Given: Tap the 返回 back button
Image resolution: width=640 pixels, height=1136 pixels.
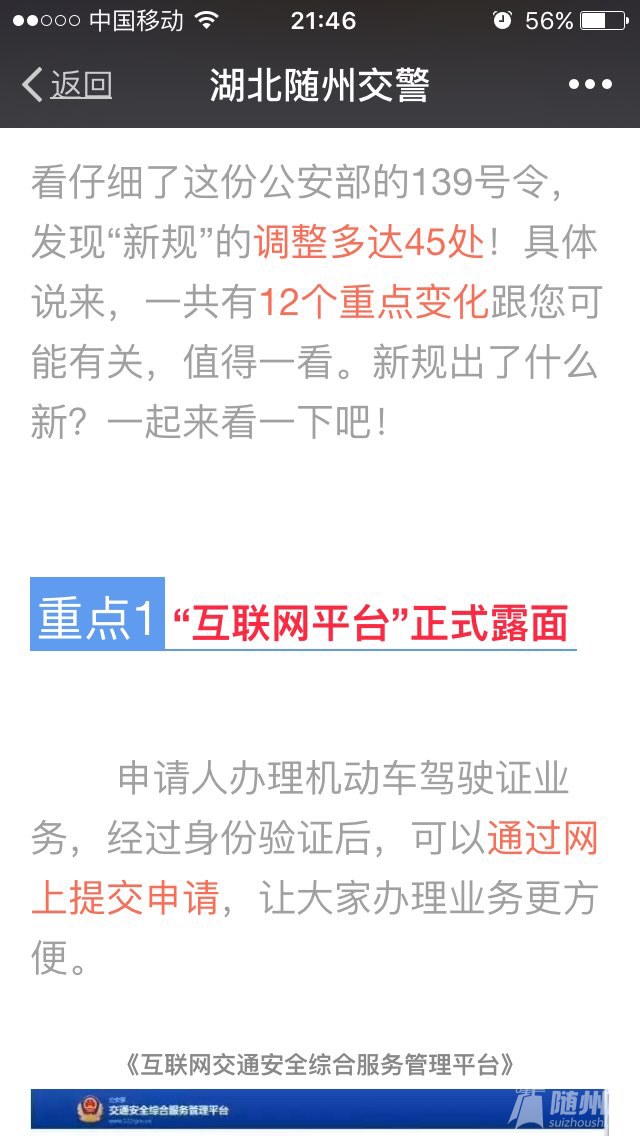Looking at the screenshot, I should (x=66, y=85).
